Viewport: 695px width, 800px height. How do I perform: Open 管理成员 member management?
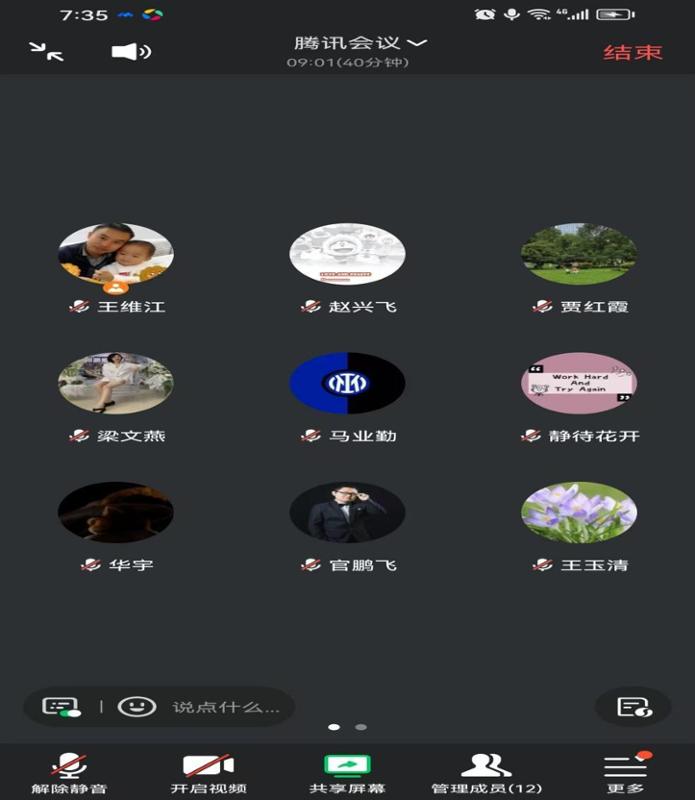486,772
